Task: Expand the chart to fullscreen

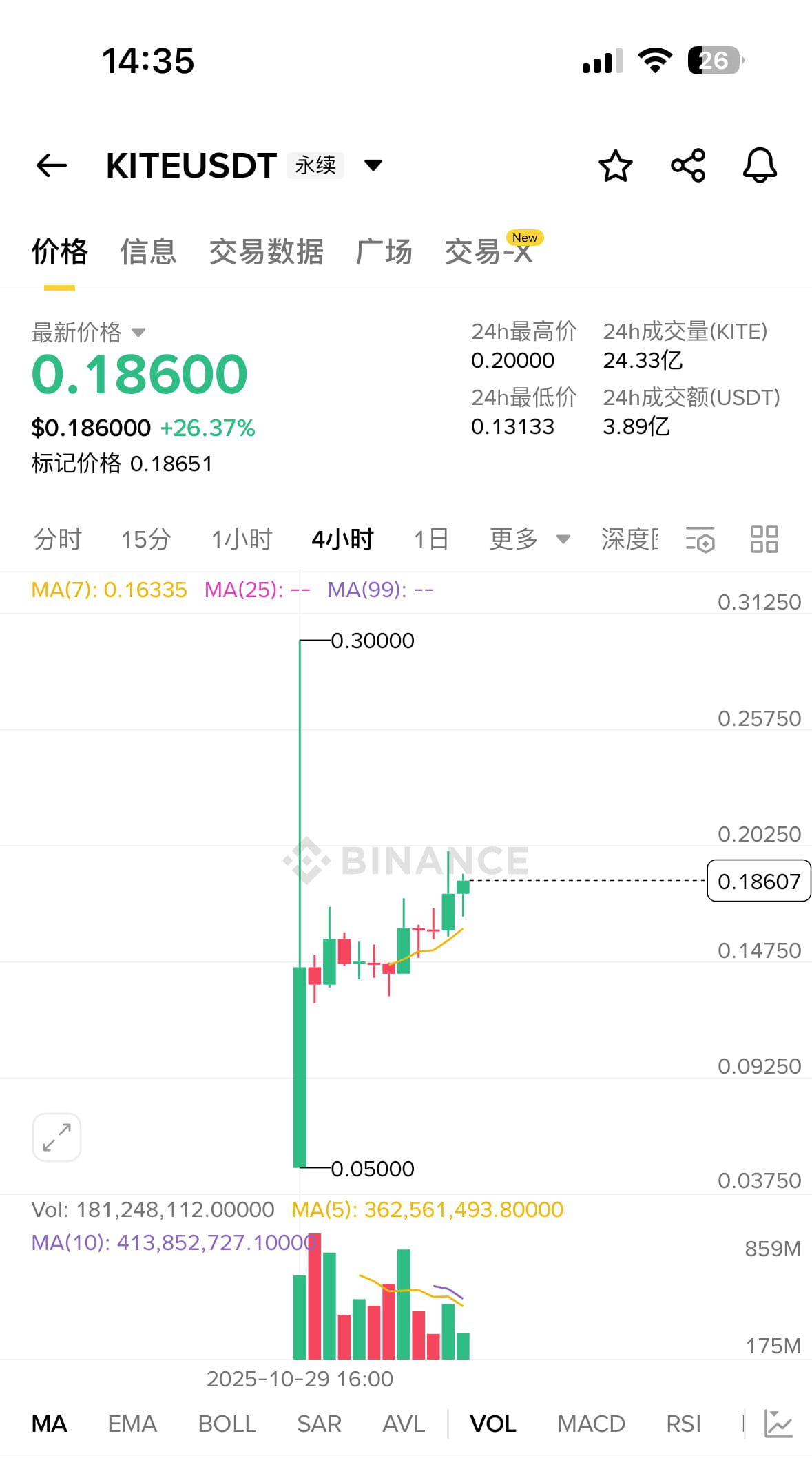Action: coord(56,1137)
